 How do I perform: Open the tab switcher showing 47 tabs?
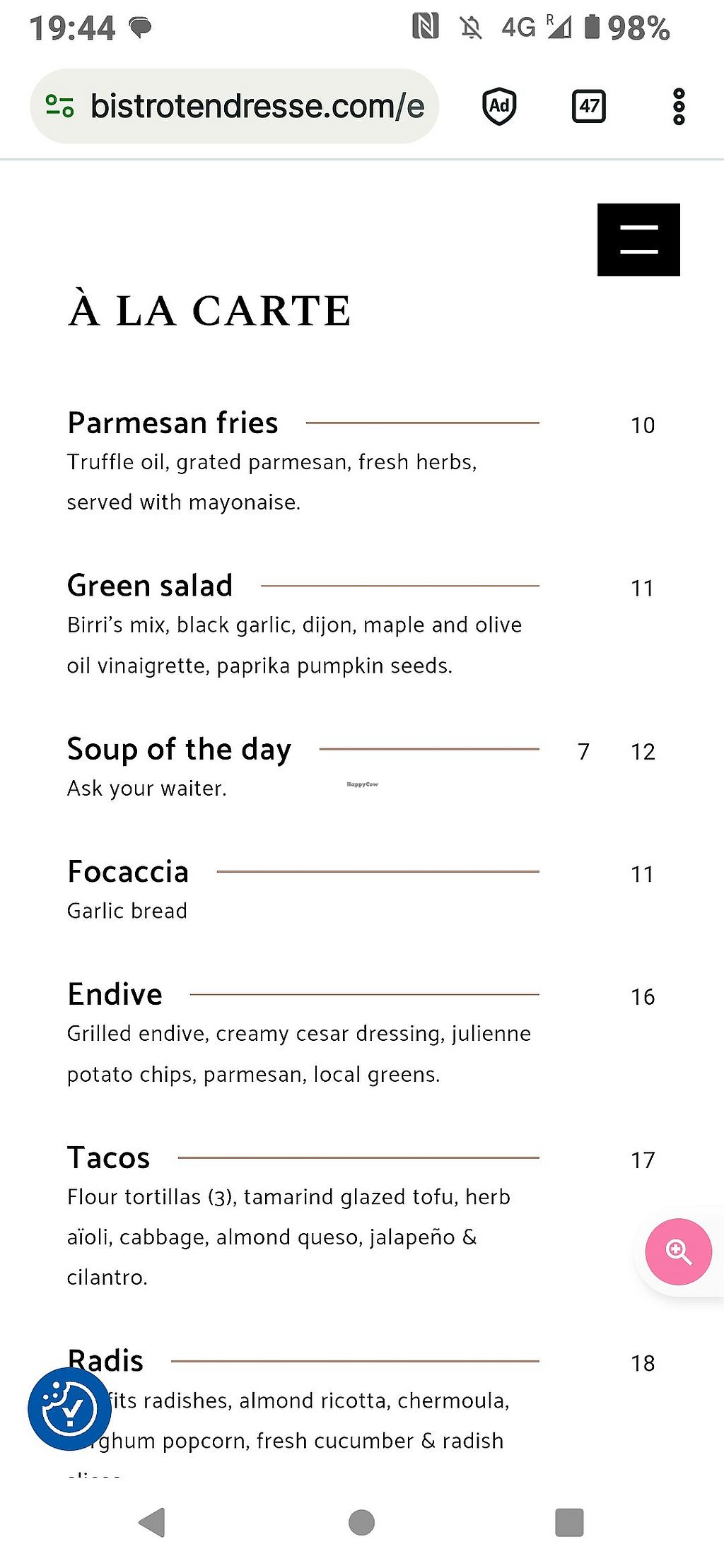click(x=588, y=107)
